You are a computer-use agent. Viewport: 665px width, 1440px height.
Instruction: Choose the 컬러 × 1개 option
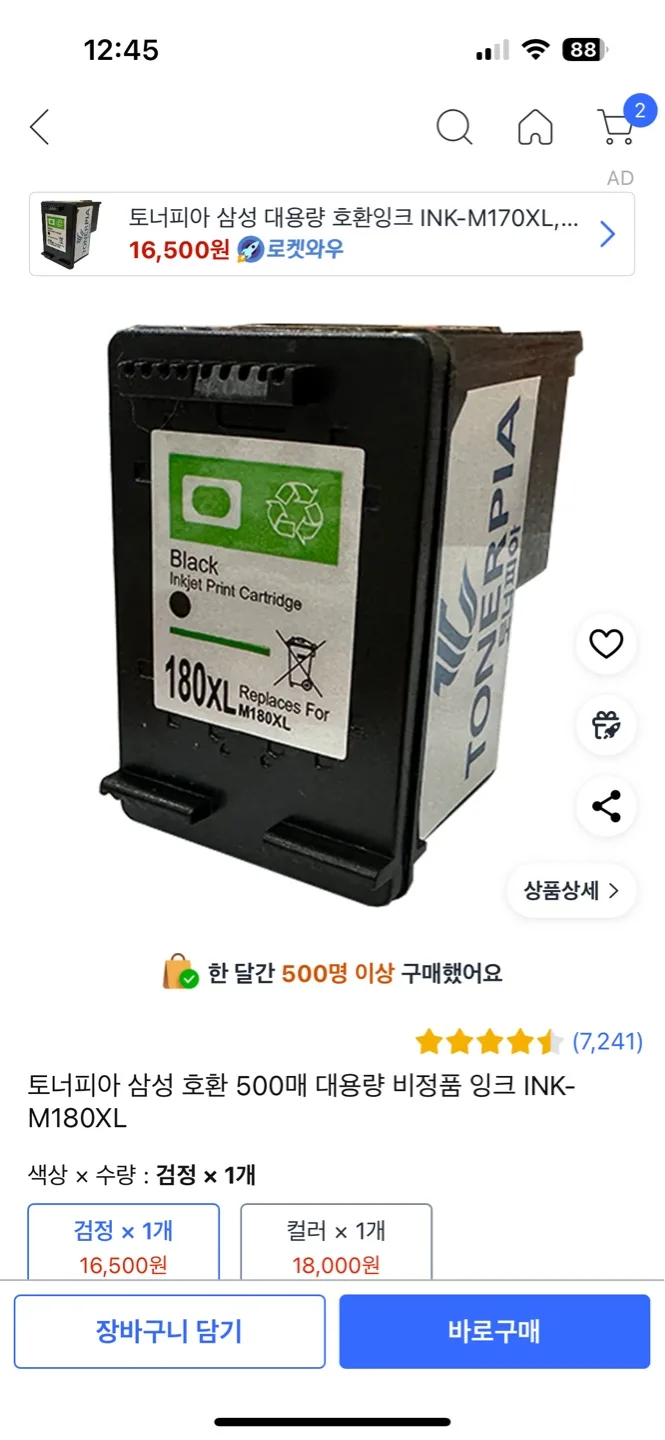point(336,1243)
